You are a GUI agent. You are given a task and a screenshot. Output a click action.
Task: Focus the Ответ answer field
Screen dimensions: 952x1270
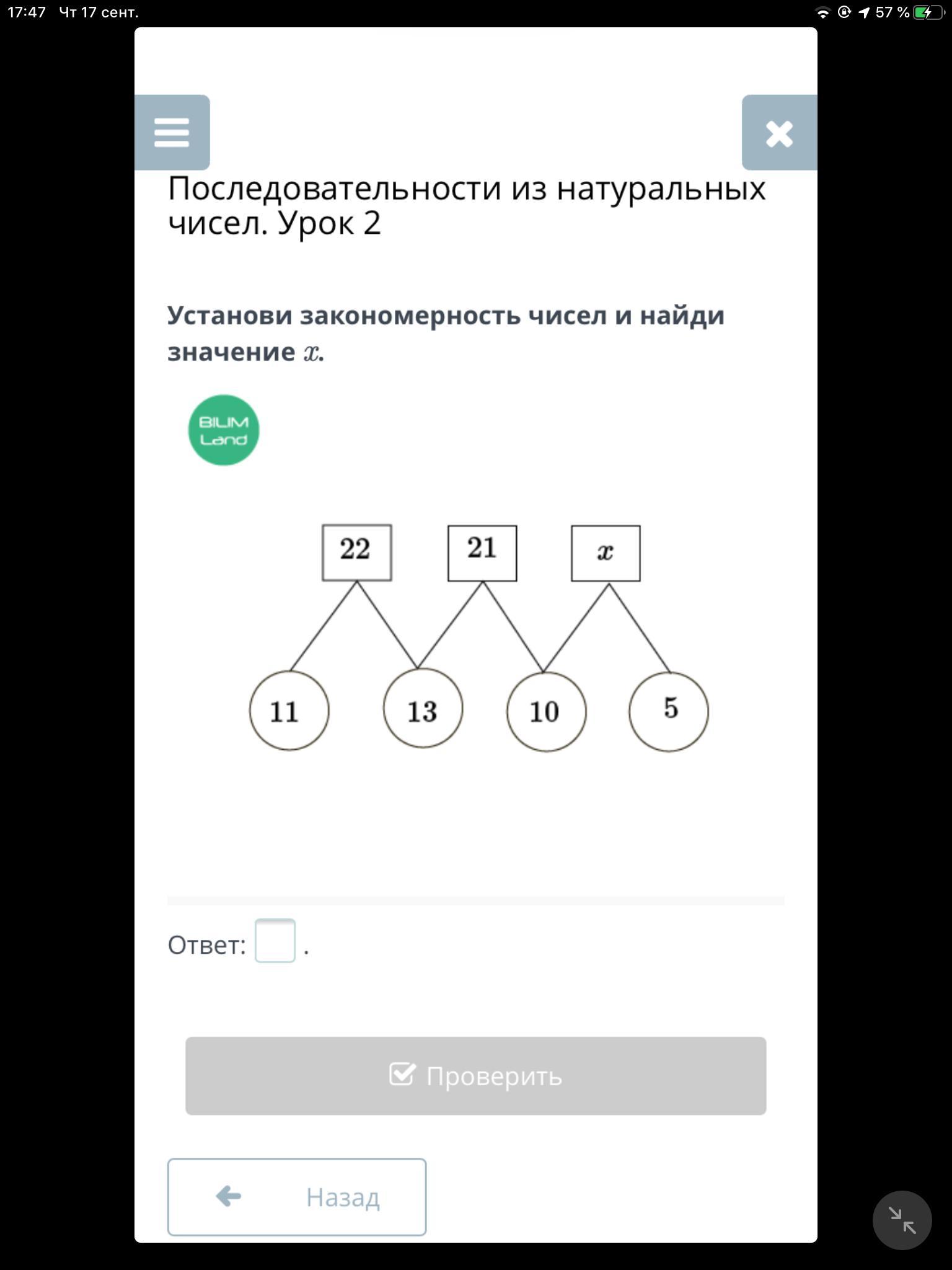[275, 941]
